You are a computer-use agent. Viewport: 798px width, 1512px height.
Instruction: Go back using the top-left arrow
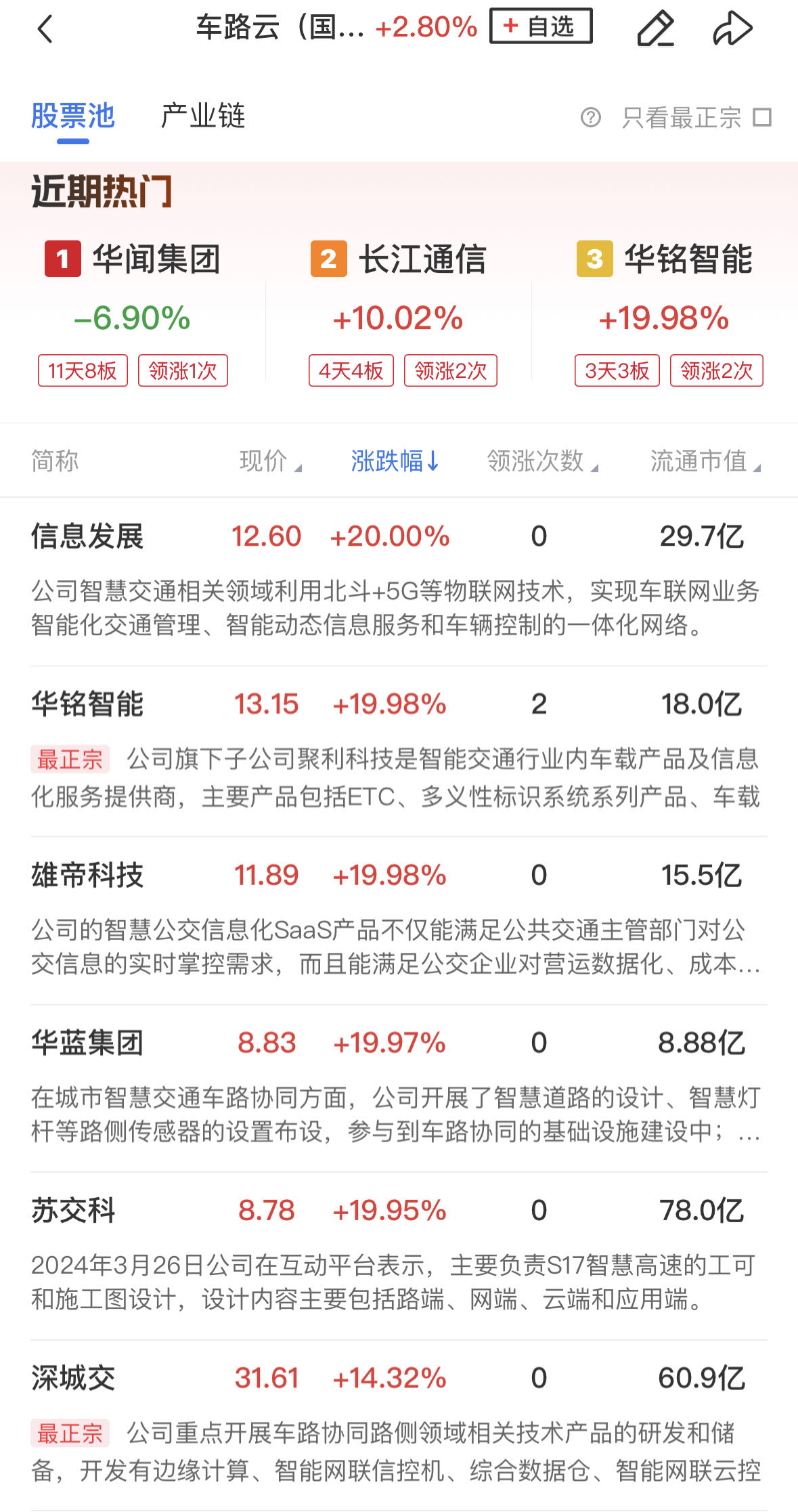[45, 28]
